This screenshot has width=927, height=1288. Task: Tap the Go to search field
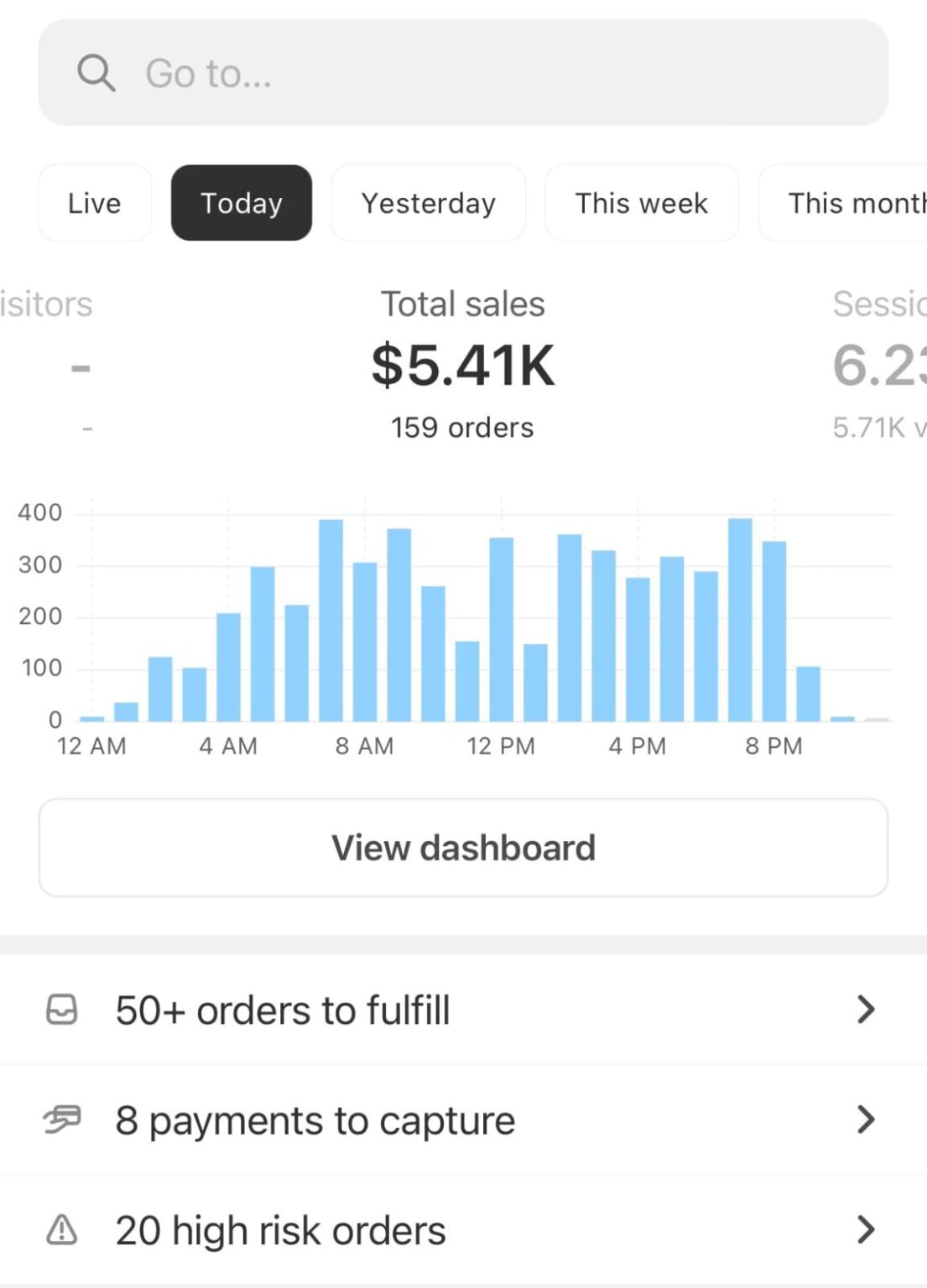463,73
